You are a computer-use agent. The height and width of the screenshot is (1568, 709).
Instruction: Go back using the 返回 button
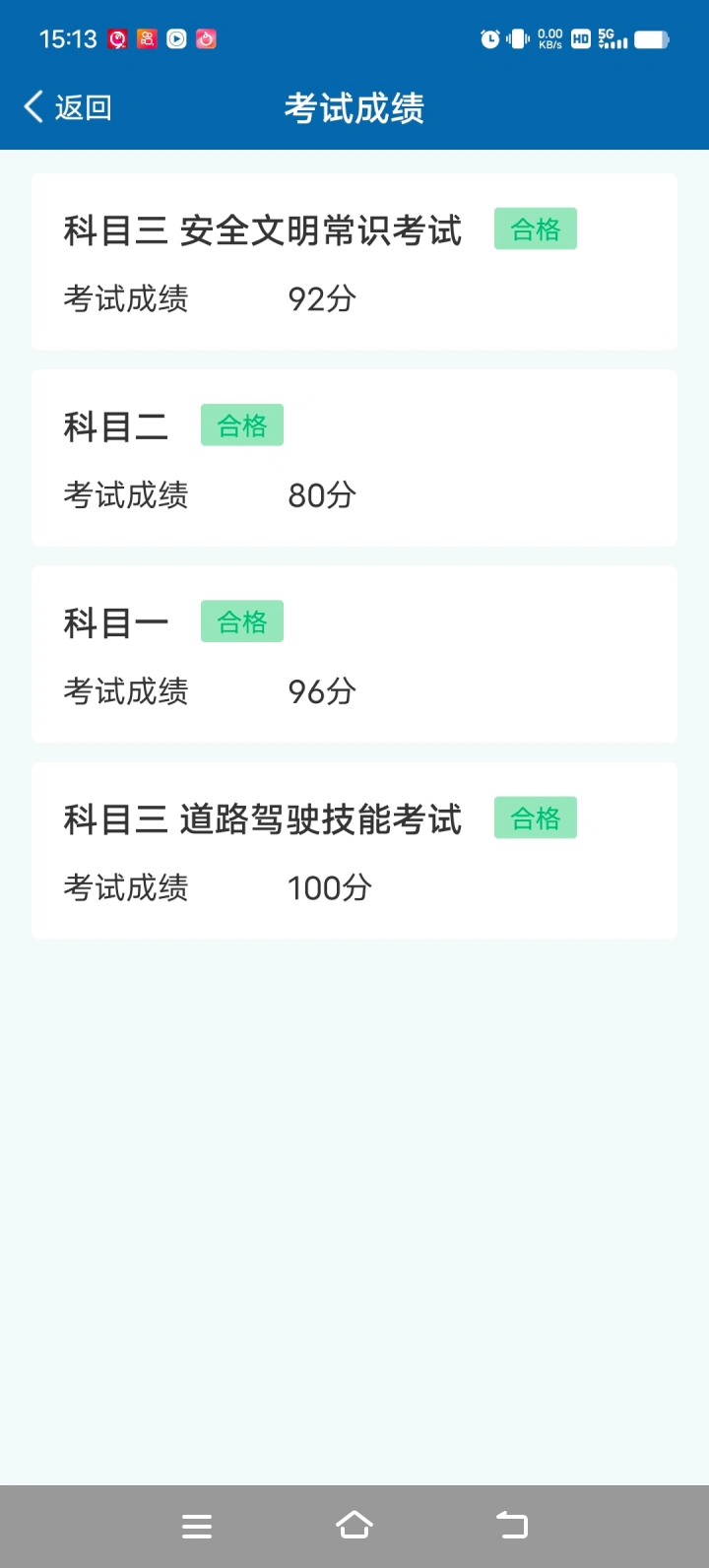tap(68, 107)
